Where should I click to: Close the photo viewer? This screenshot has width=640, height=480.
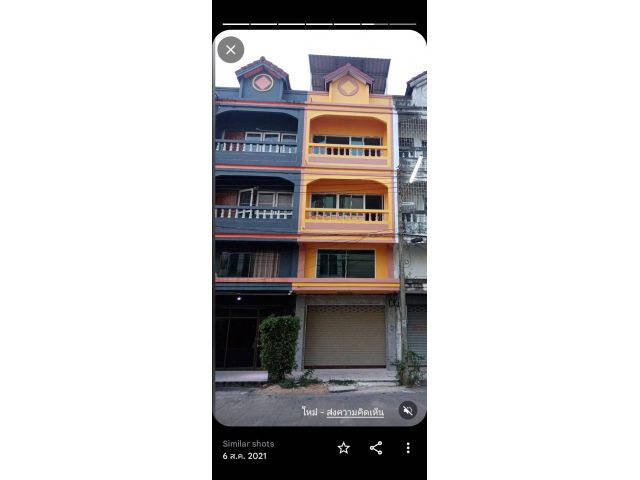231,49
